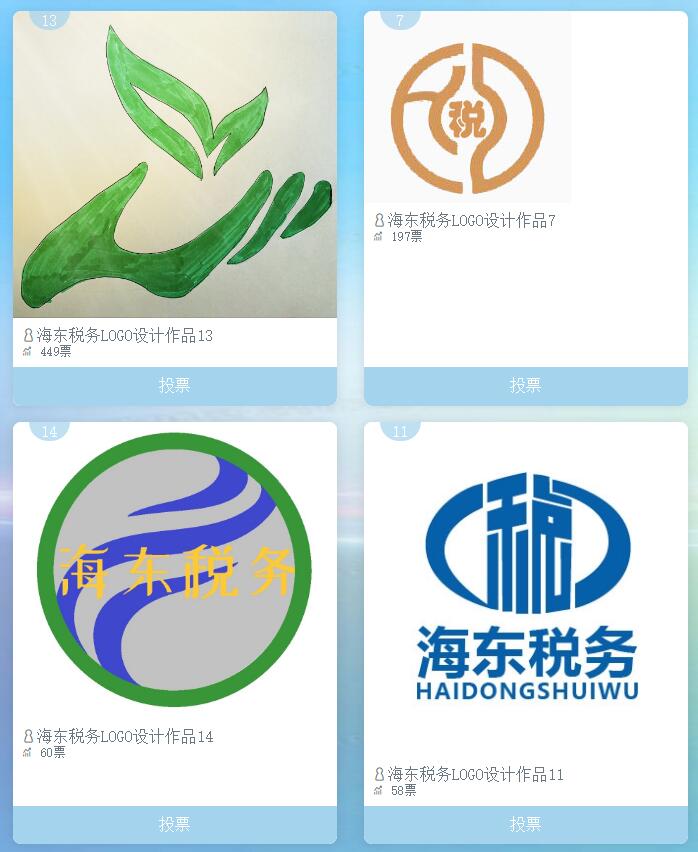Vote for LOGO design work 7
This screenshot has height=852, width=698.
click(x=525, y=385)
